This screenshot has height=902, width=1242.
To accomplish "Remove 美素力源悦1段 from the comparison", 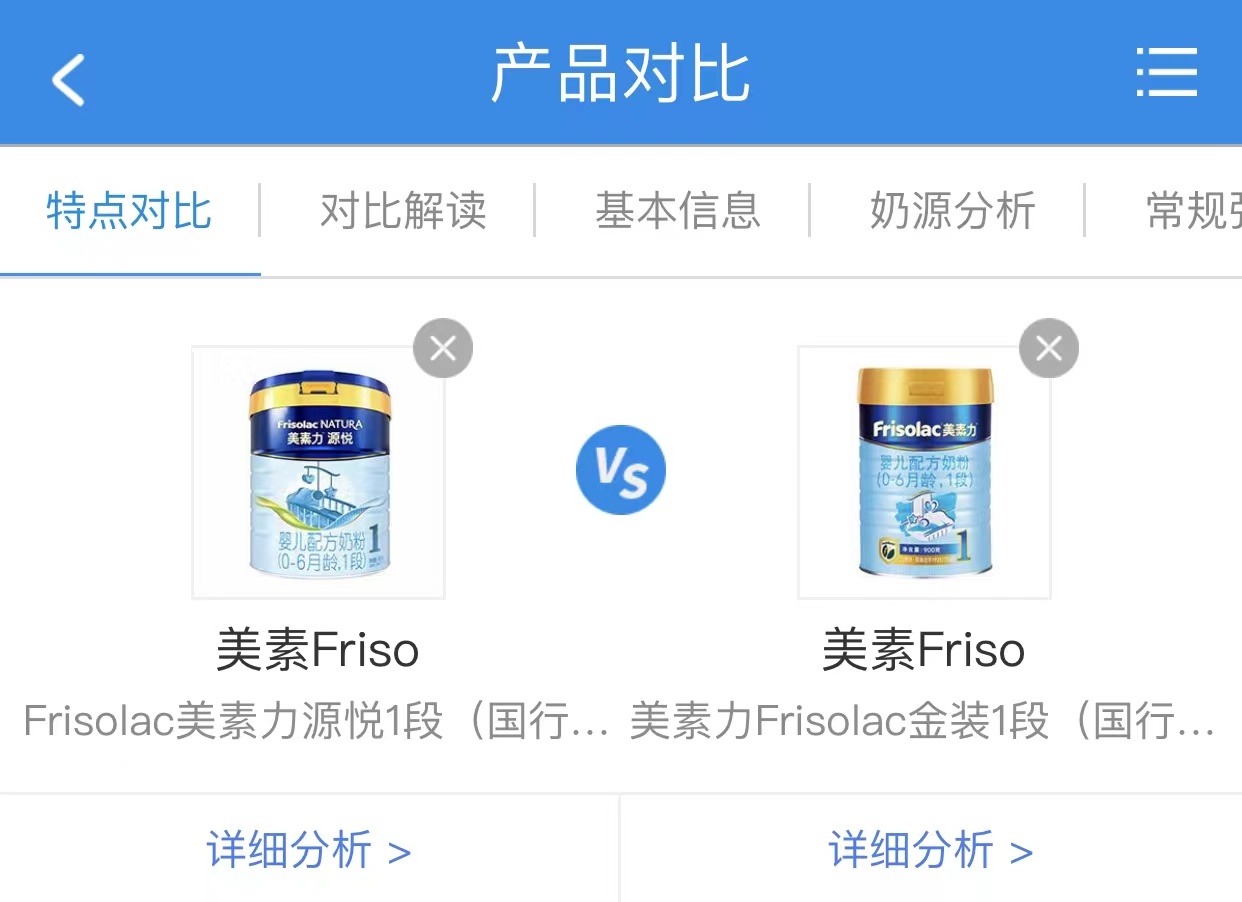I will (443, 348).
